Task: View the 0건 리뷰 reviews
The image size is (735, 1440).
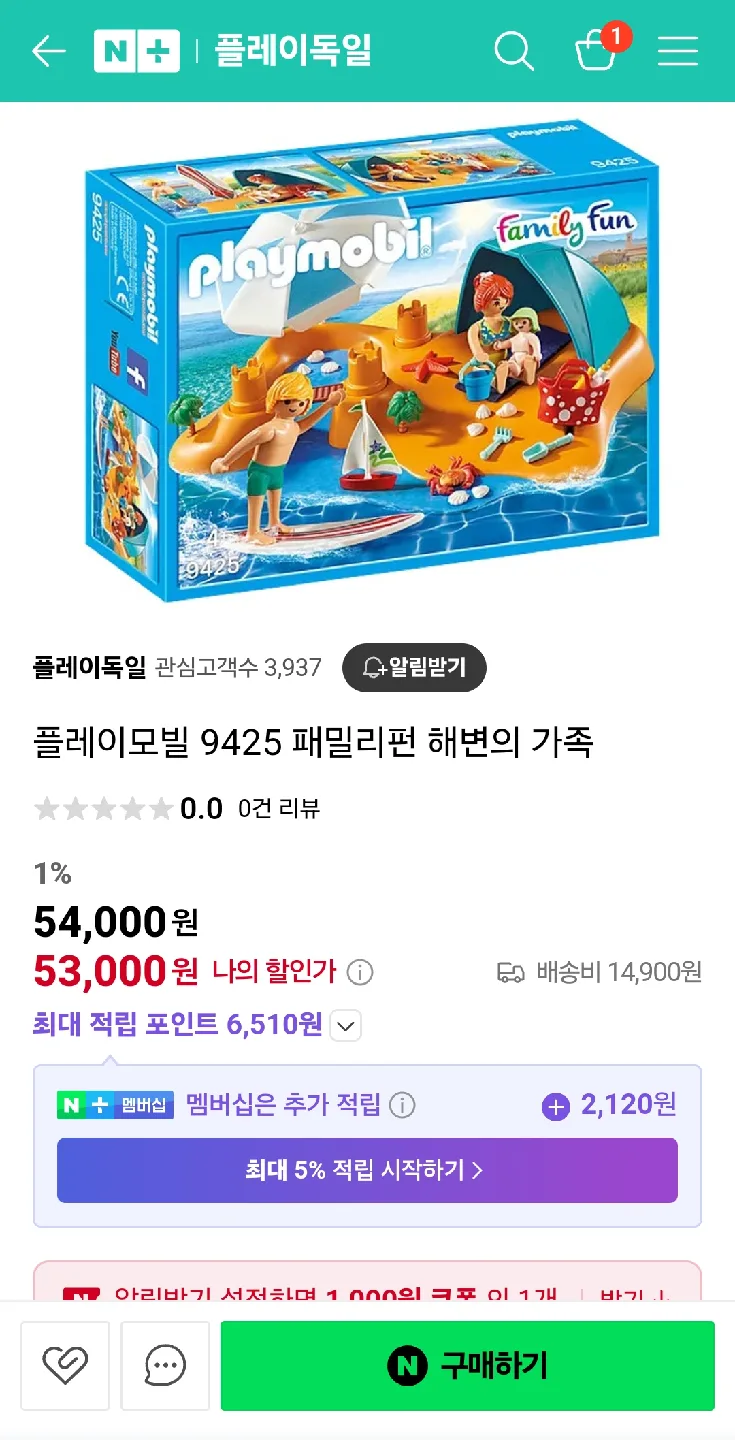Action: [x=279, y=809]
